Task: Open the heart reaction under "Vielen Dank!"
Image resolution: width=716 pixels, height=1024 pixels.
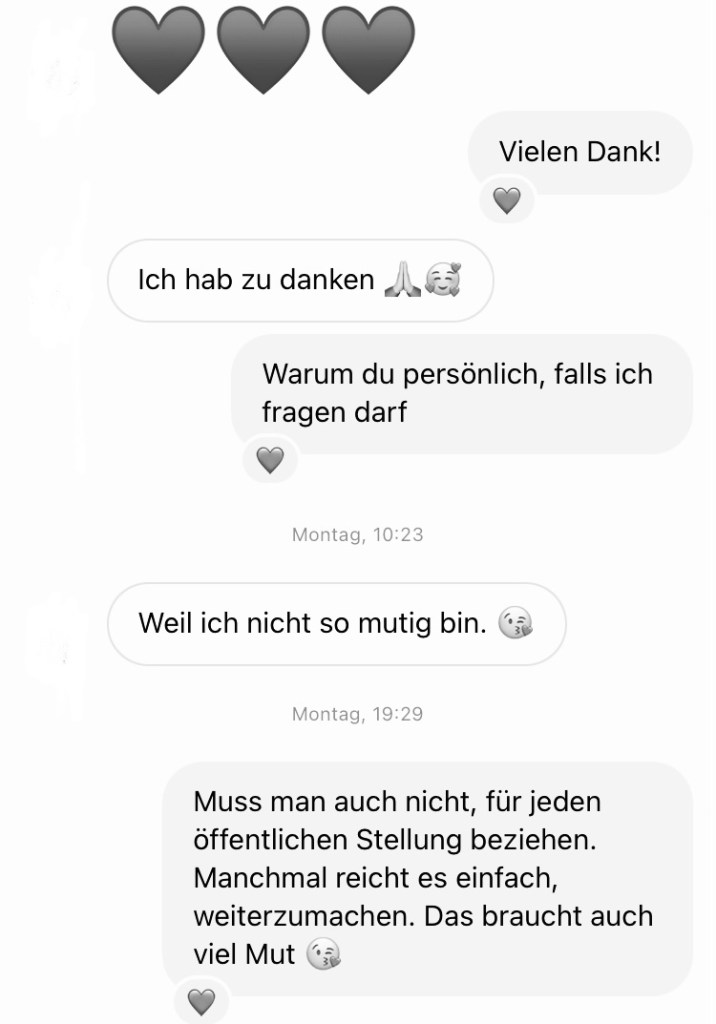Action: (507, 201)
